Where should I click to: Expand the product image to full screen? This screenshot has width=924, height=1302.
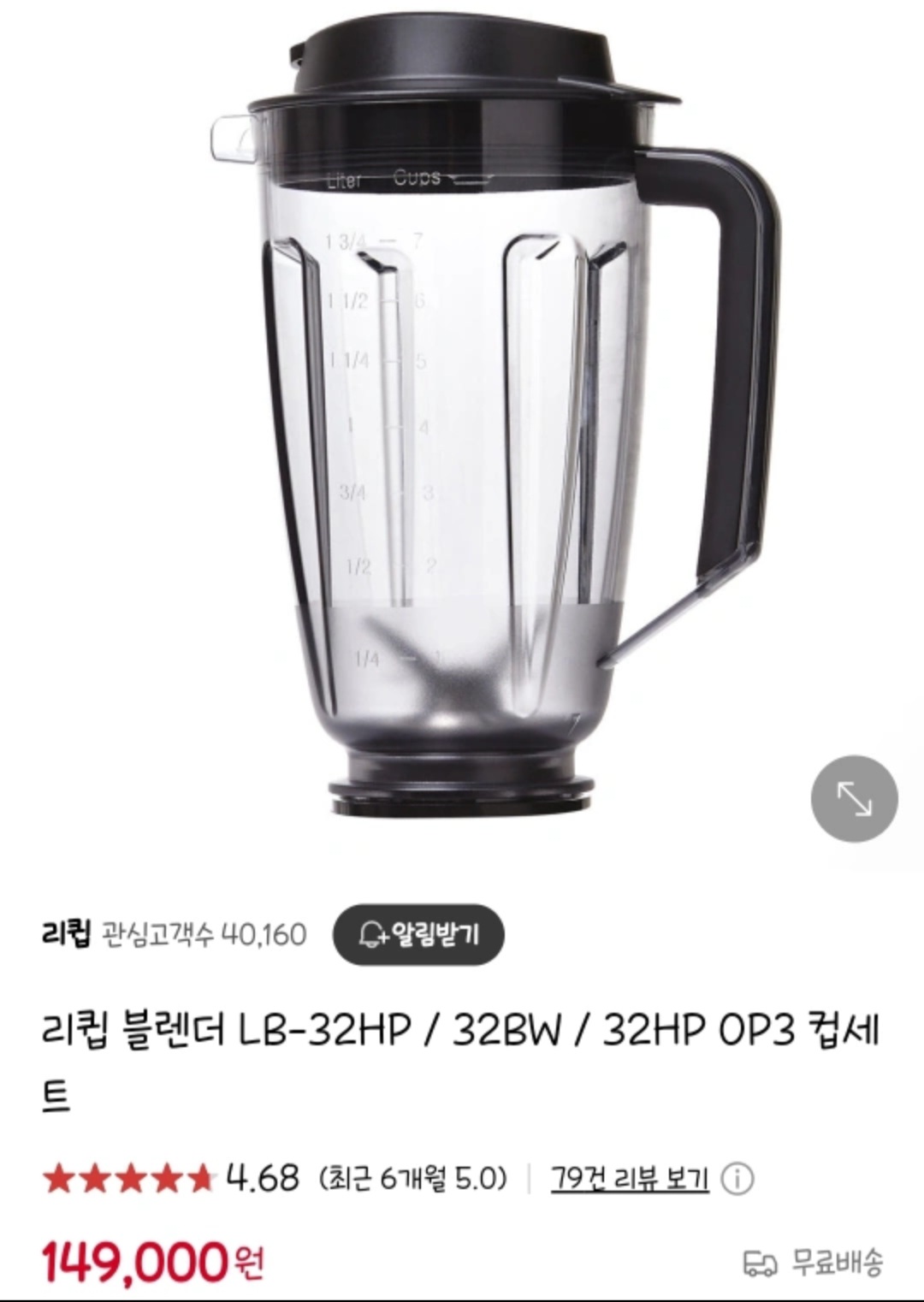coord(854,798)
